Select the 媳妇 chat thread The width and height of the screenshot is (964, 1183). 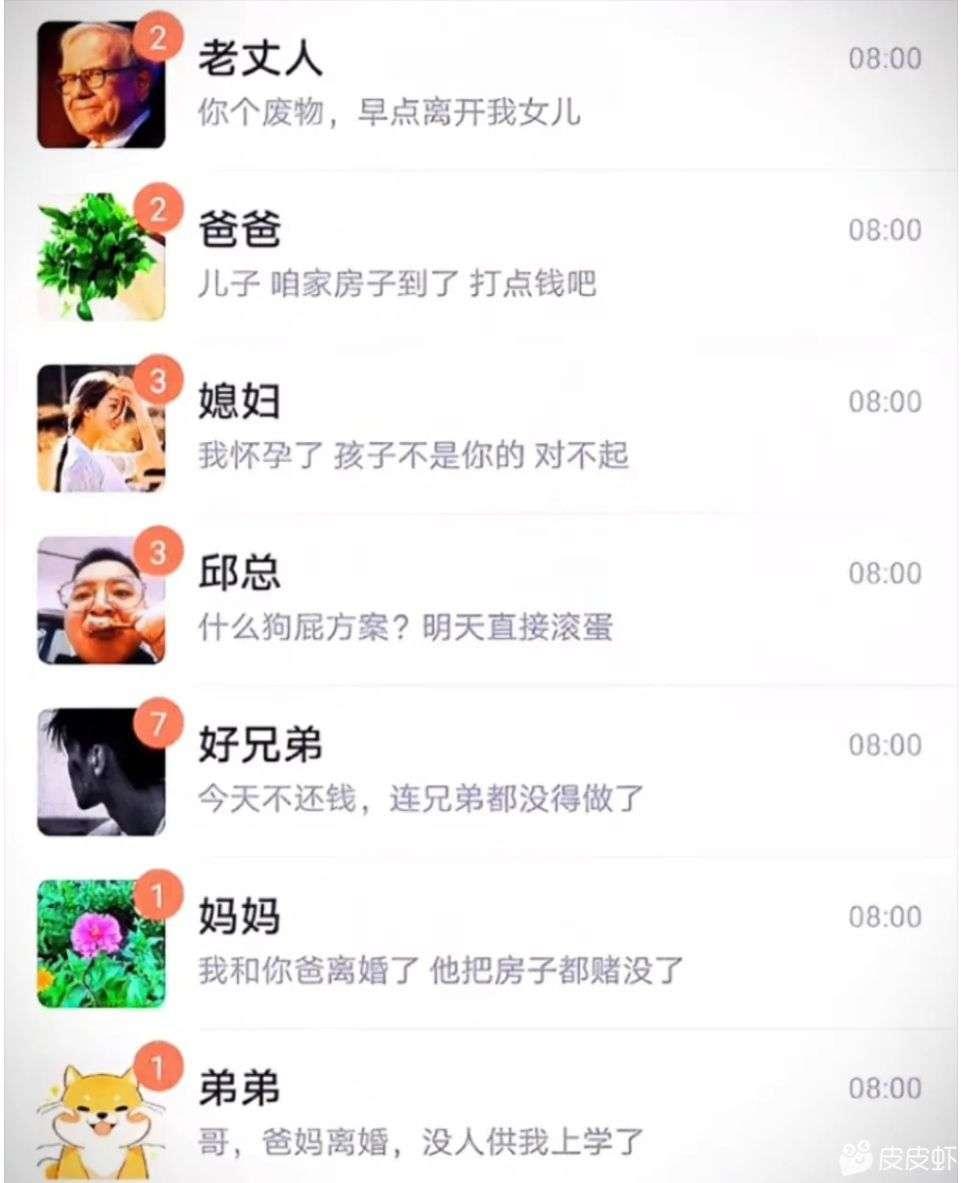coord(480,429)
